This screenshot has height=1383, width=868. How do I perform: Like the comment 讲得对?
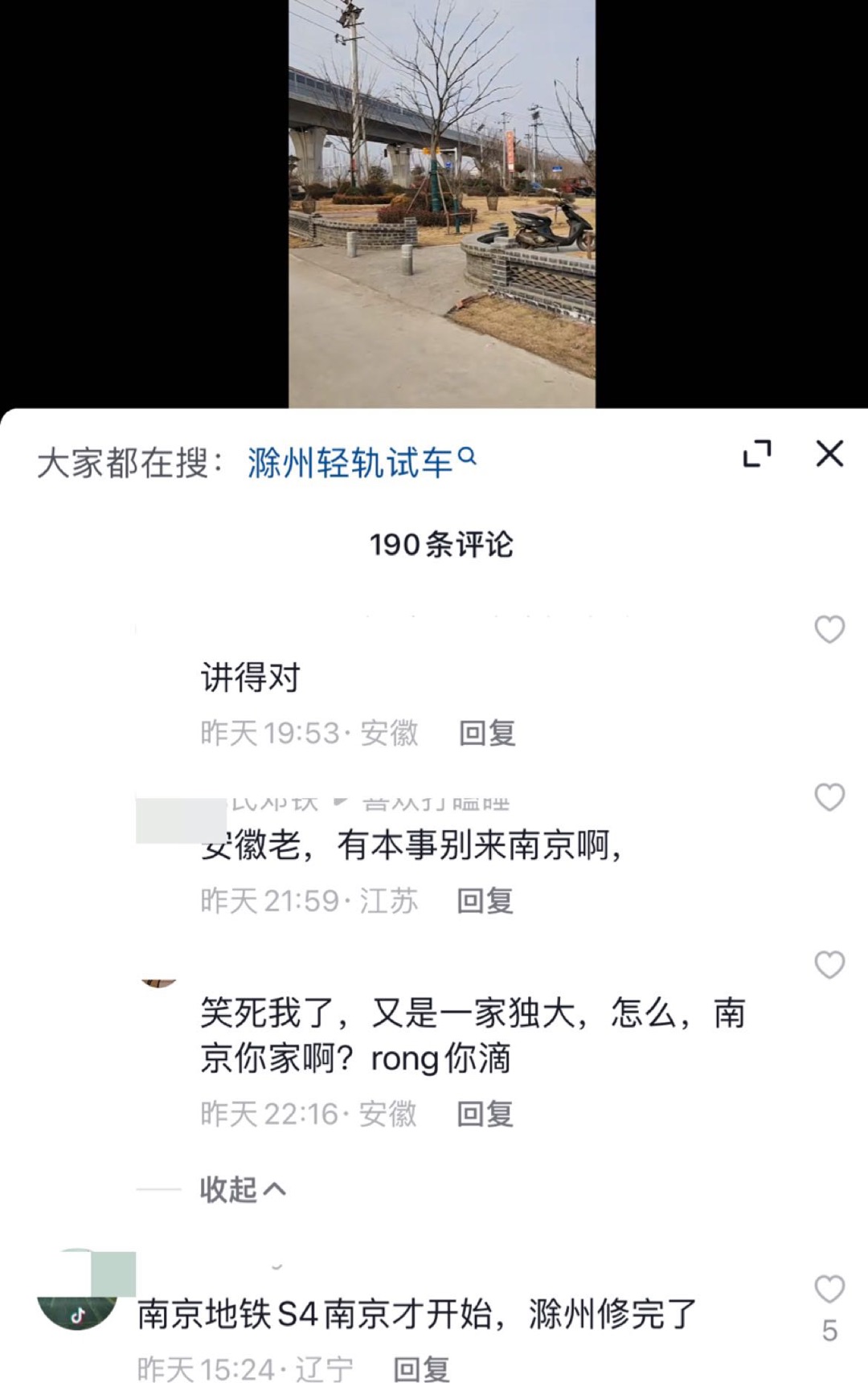coord(829,630)
